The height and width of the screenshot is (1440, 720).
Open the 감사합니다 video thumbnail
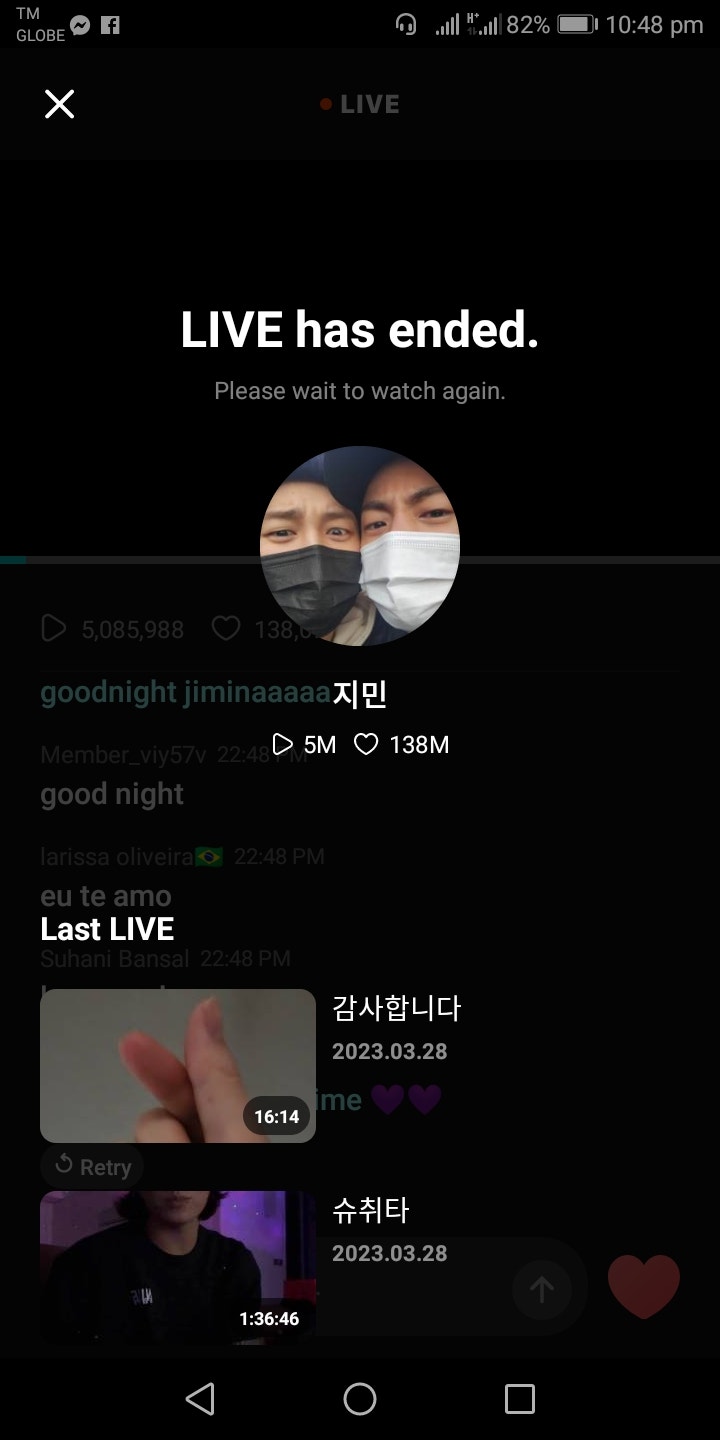(176, 1064)
